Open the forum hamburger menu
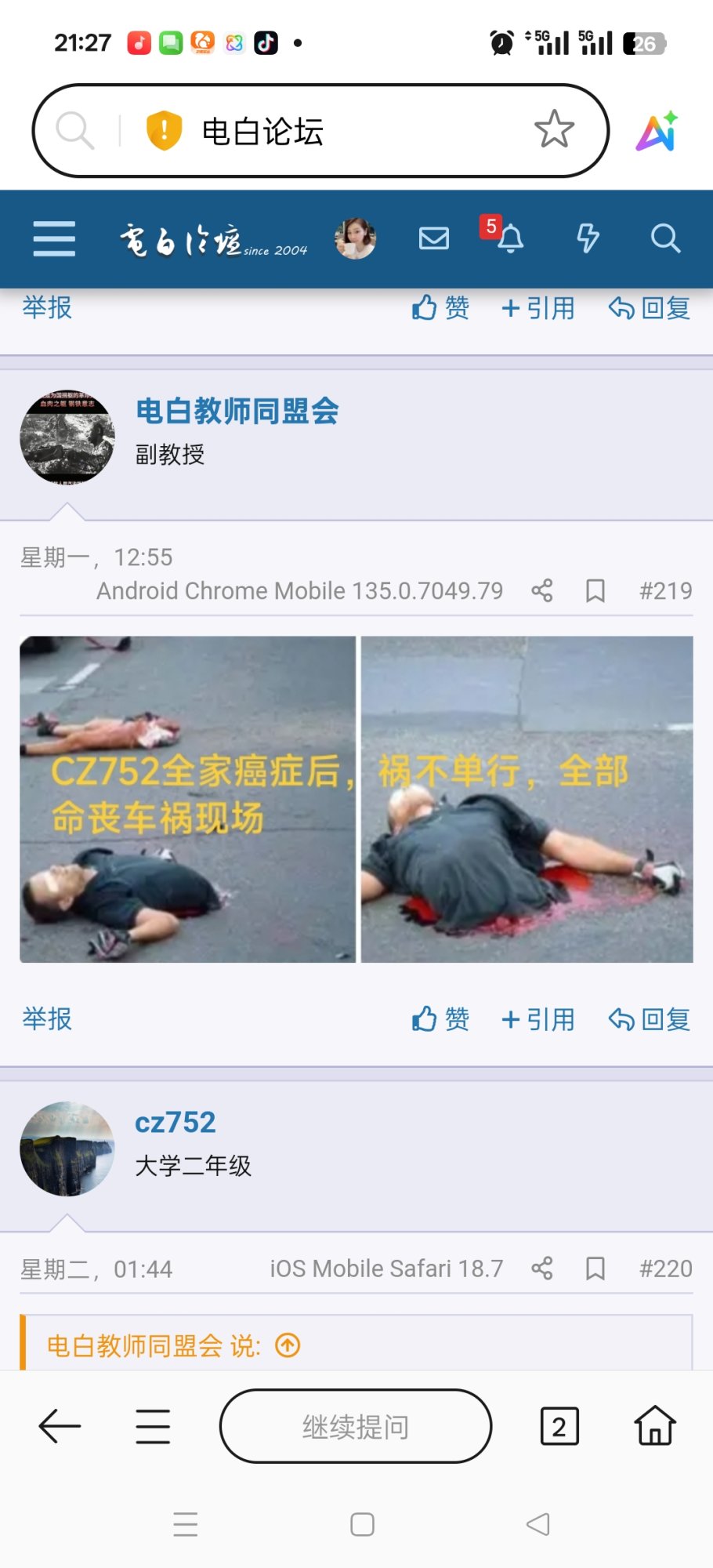 (54, 238)
